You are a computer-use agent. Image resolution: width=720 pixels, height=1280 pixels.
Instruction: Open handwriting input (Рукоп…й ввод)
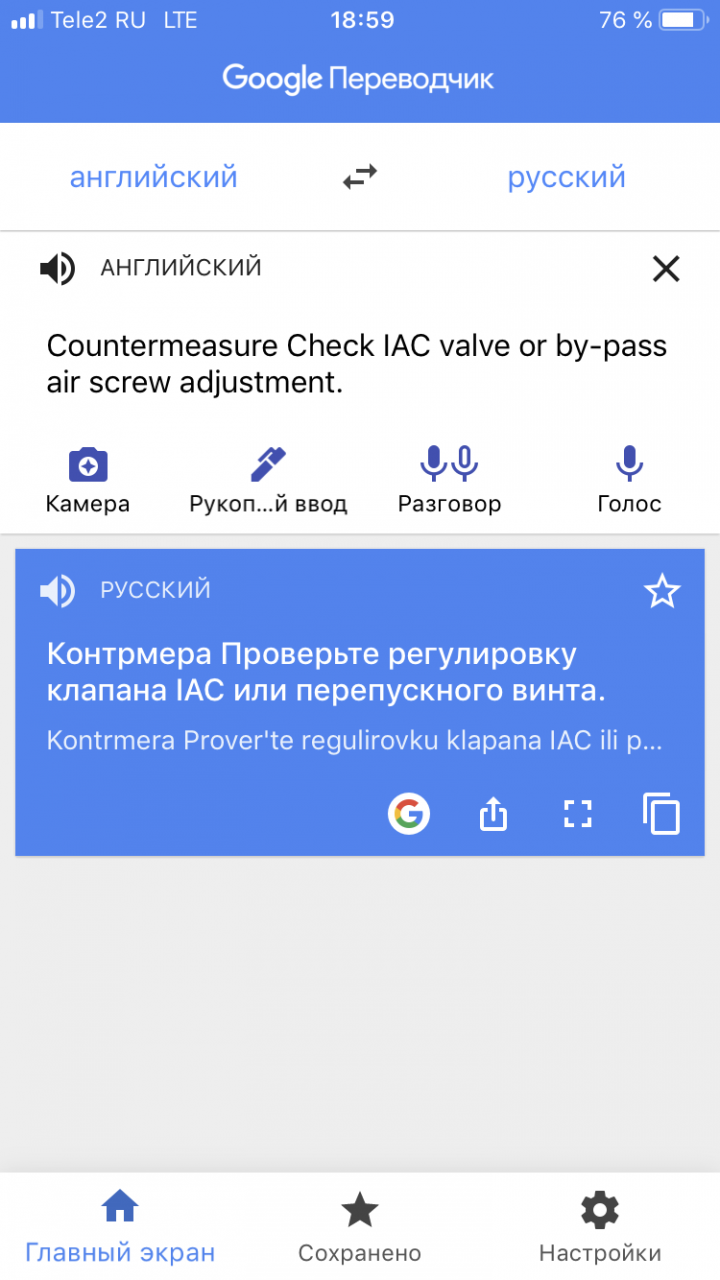pyautogui.click(x=268, y=480)
